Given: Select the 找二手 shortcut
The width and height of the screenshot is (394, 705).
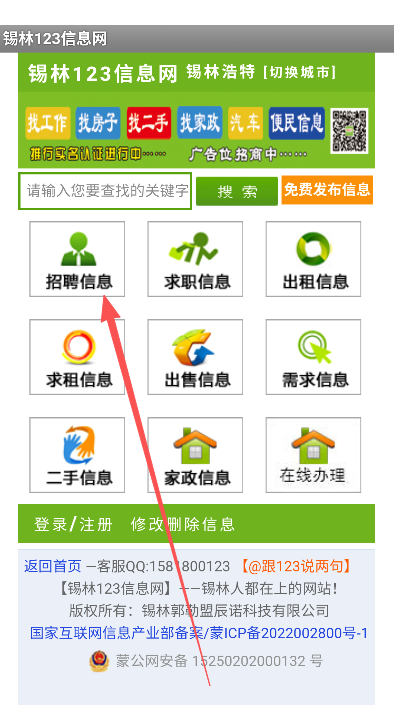Looking at the screenshot, I should click(x=149, y=123).
